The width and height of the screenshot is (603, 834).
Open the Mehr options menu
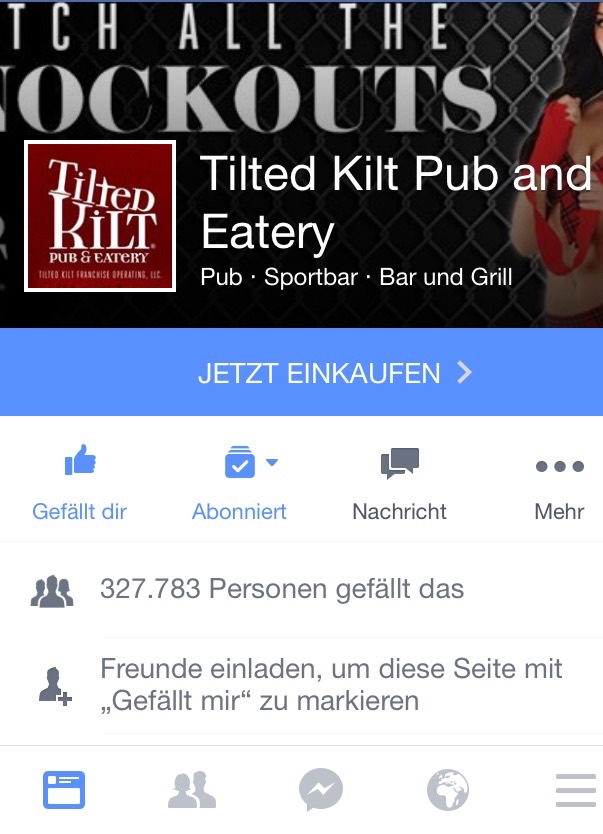pos(559,483)
